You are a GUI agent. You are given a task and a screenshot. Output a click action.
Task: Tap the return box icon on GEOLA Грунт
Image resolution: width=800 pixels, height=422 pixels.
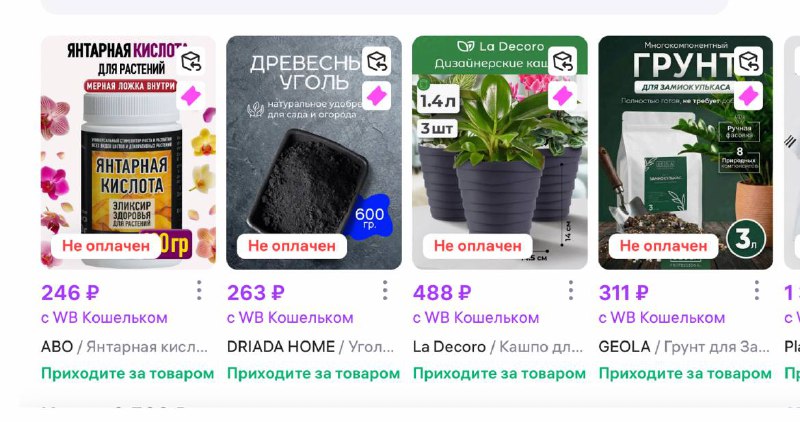point(749,62)
